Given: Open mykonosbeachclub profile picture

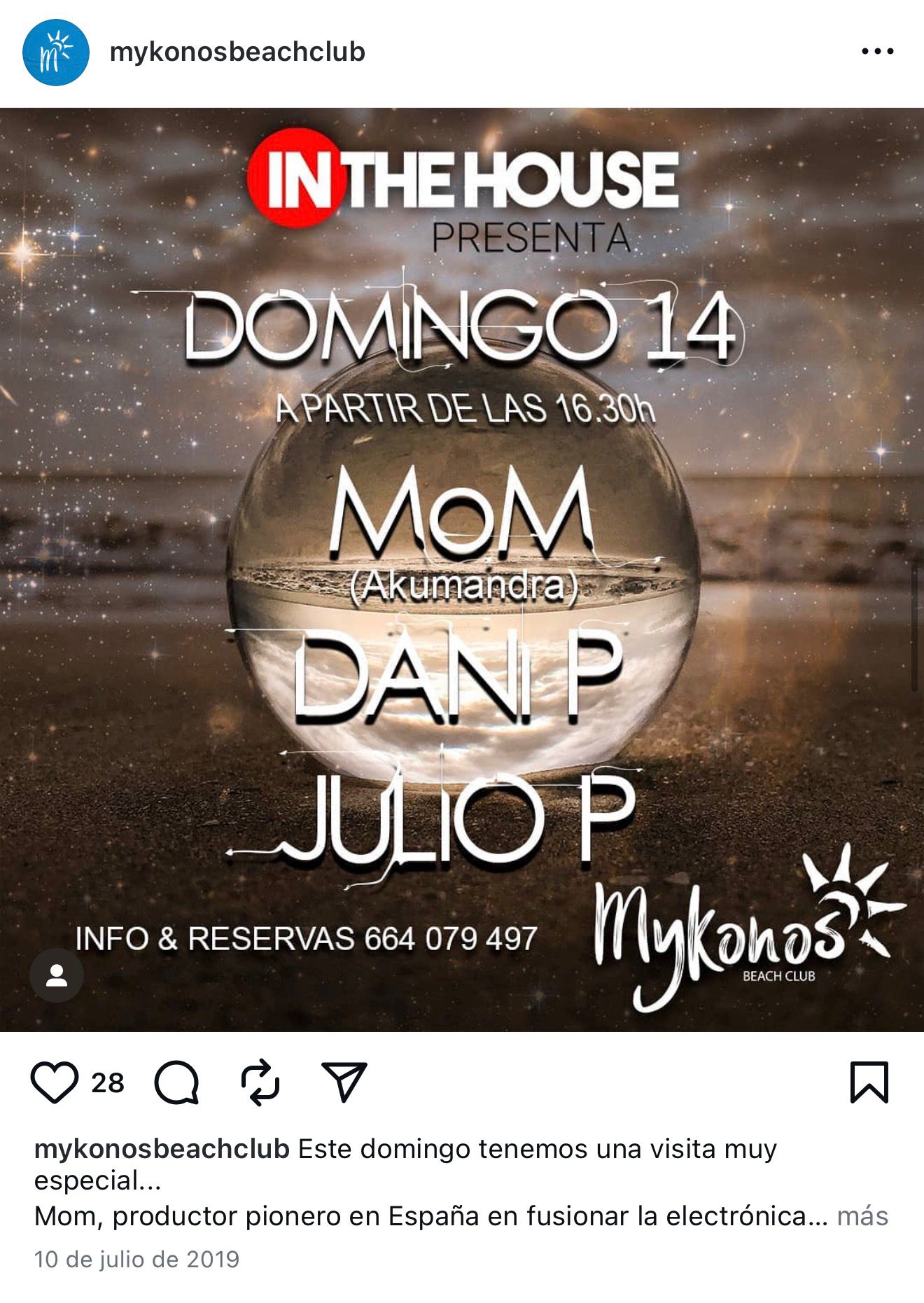Looking at the screenshot, I should [56, 53].
